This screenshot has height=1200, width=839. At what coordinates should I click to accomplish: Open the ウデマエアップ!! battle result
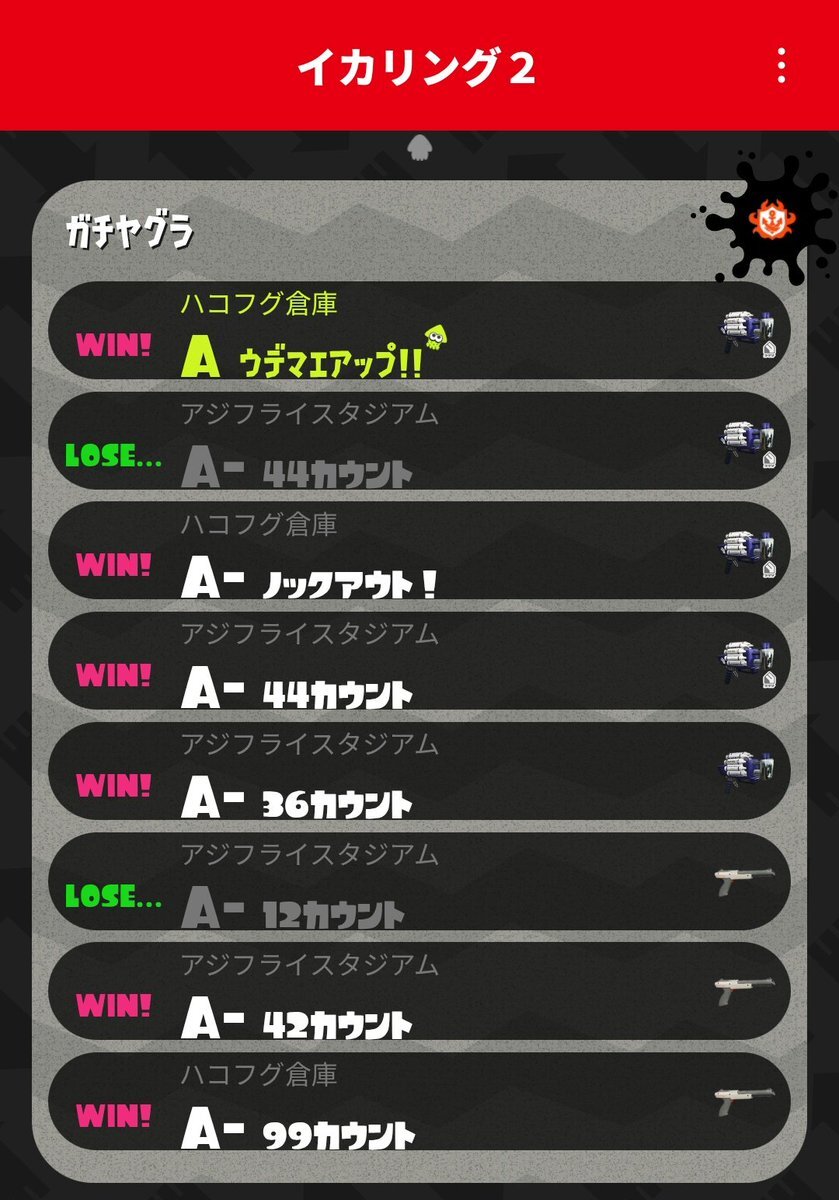click(x=419, y=331)
